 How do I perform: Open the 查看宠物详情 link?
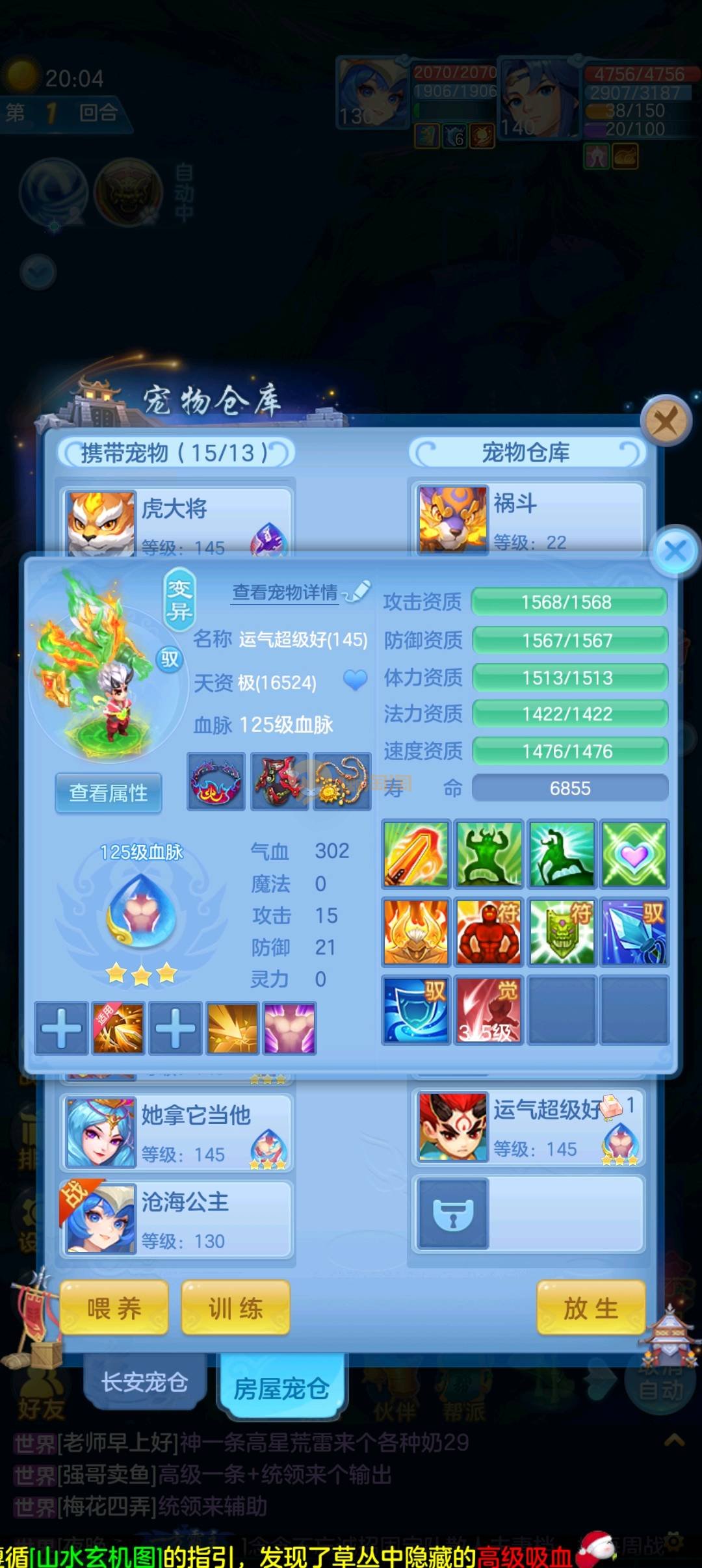pyautogui.click(x=285, y=592)
